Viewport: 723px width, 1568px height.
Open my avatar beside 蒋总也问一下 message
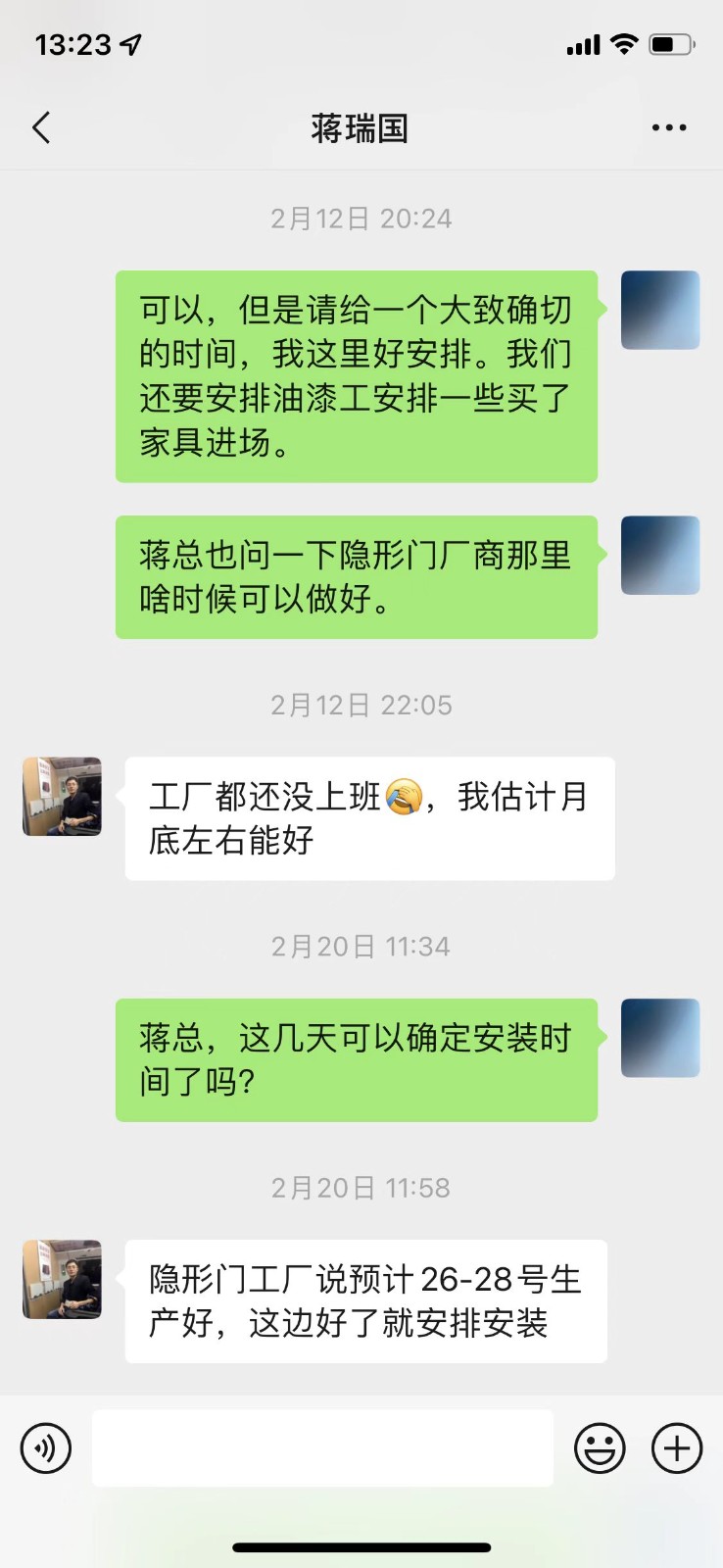[660, 555]
